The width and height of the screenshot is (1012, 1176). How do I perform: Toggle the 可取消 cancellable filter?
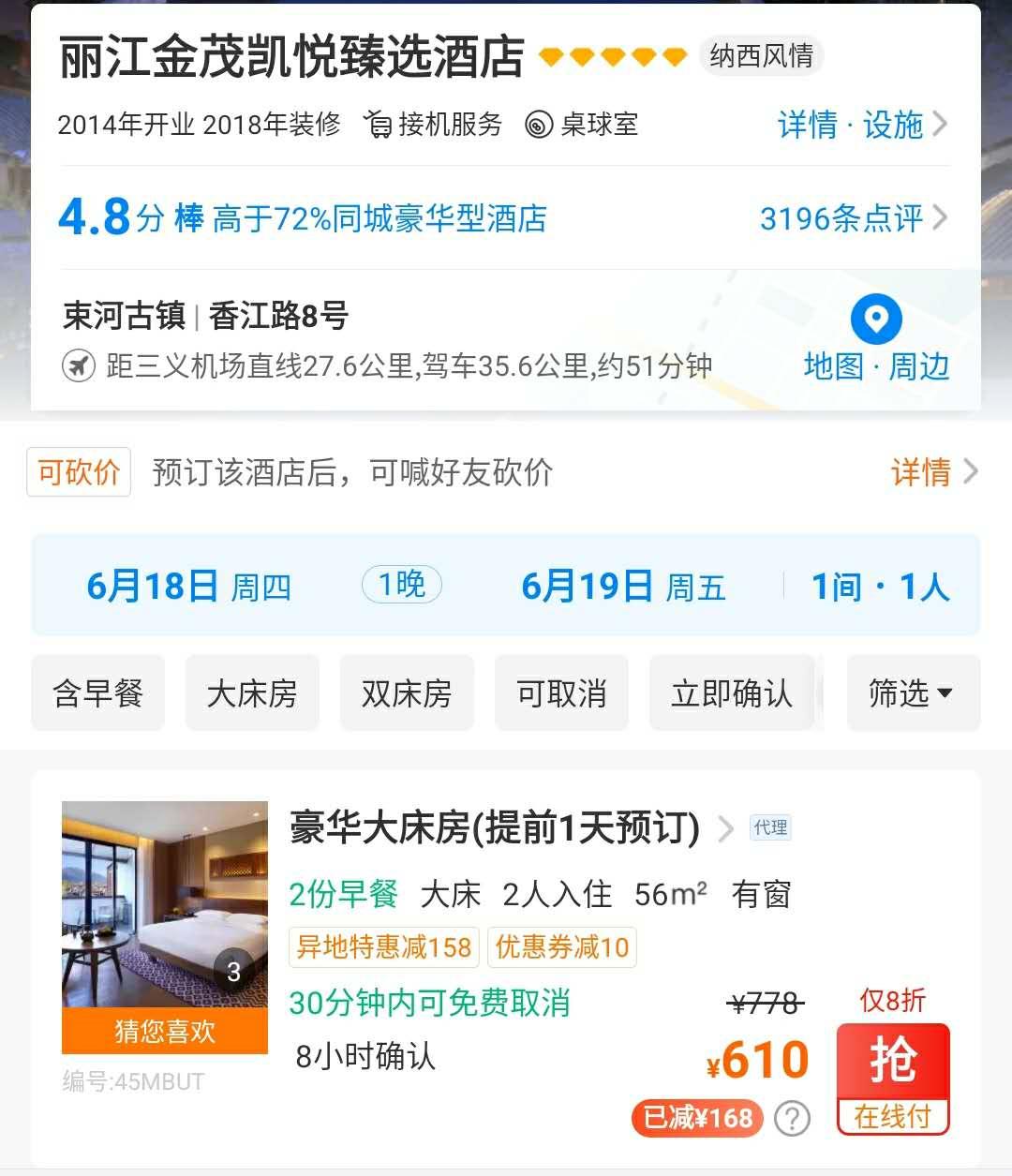pos(561,693)
